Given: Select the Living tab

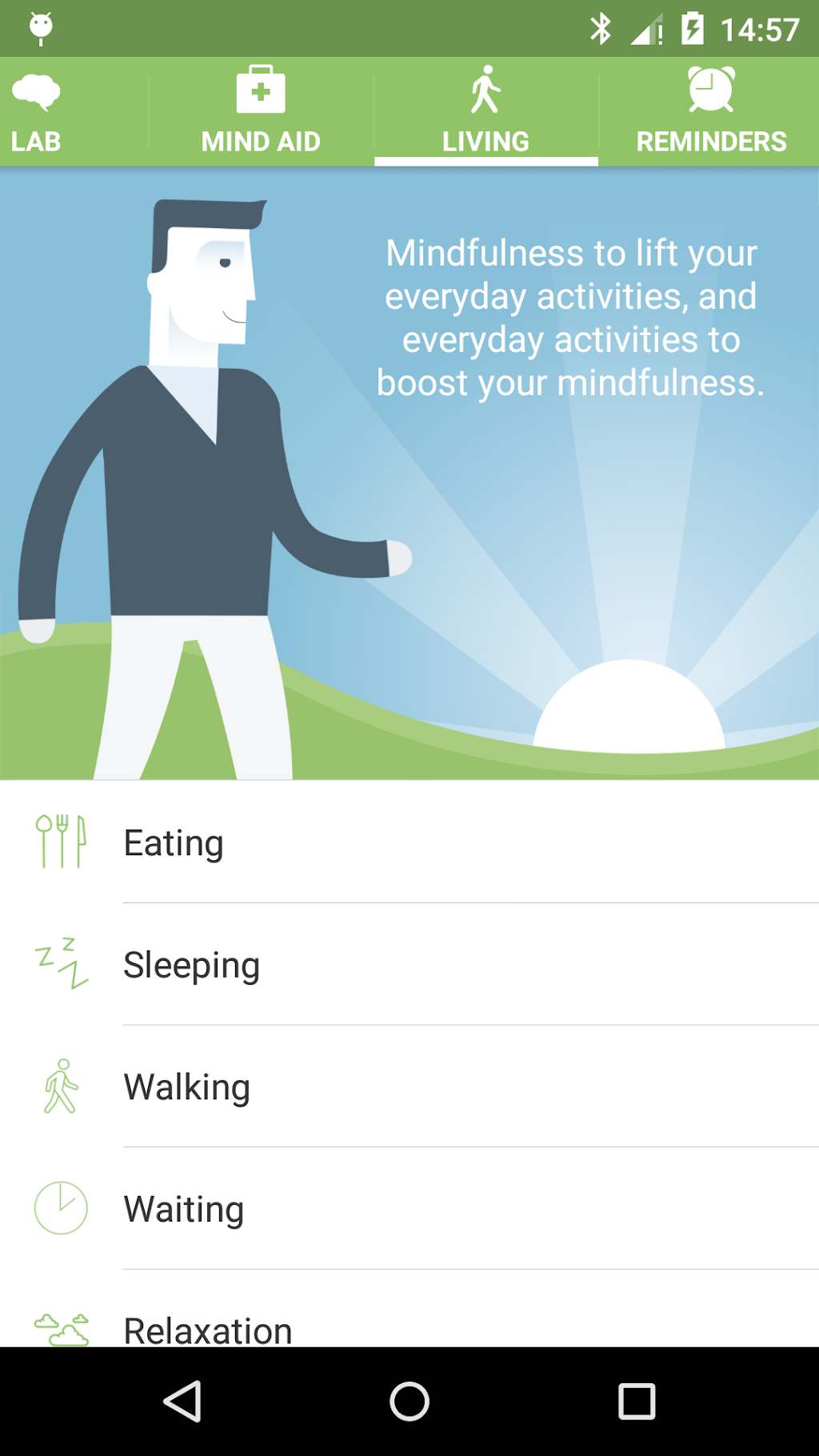Looking at the screenshot, I should (x=485, y=112).
